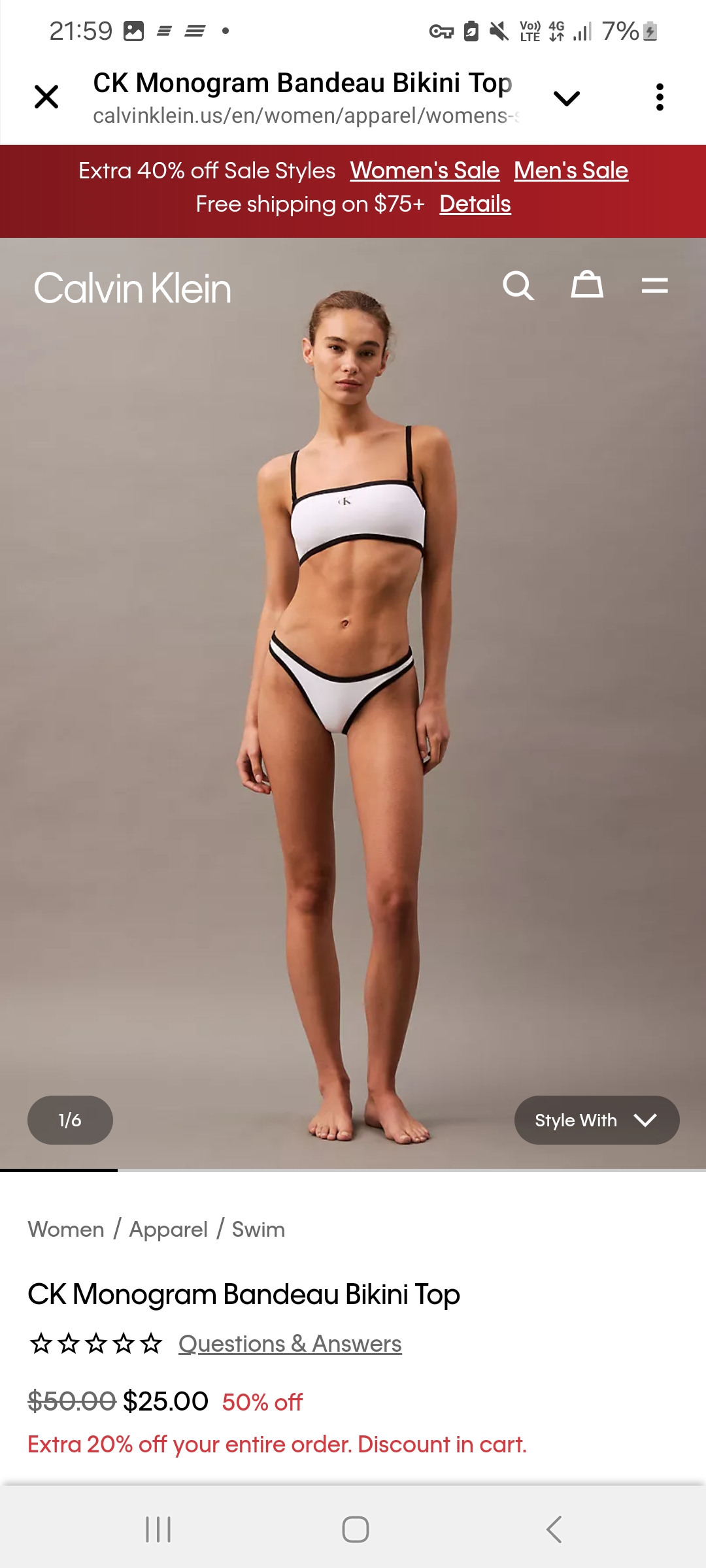
Task: Go to the Calvin Klein homepage logo
Action: (133, 288)
